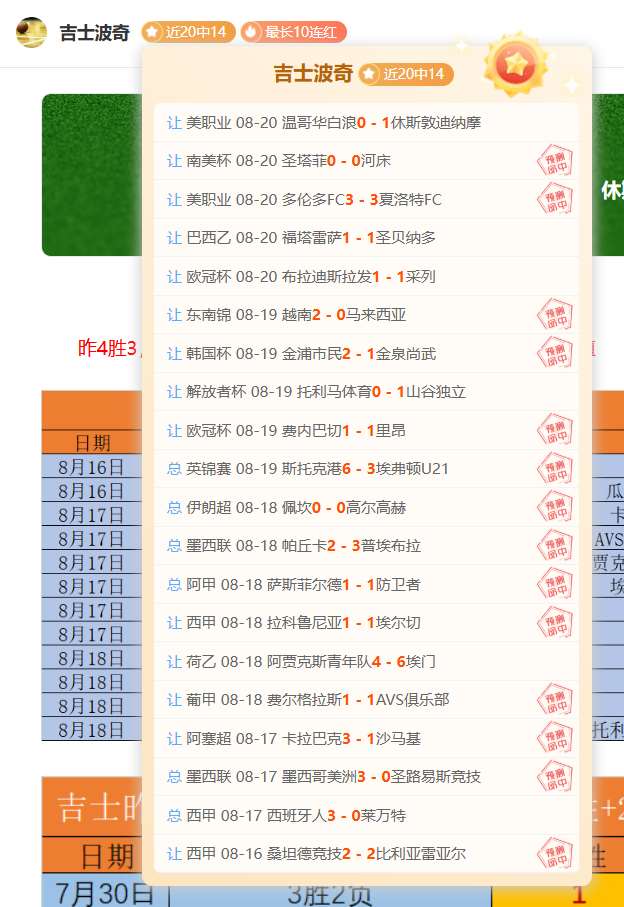
Task: Open 多伦多FC vs 夏洛特FC row
Action: [x=366, y=200]
